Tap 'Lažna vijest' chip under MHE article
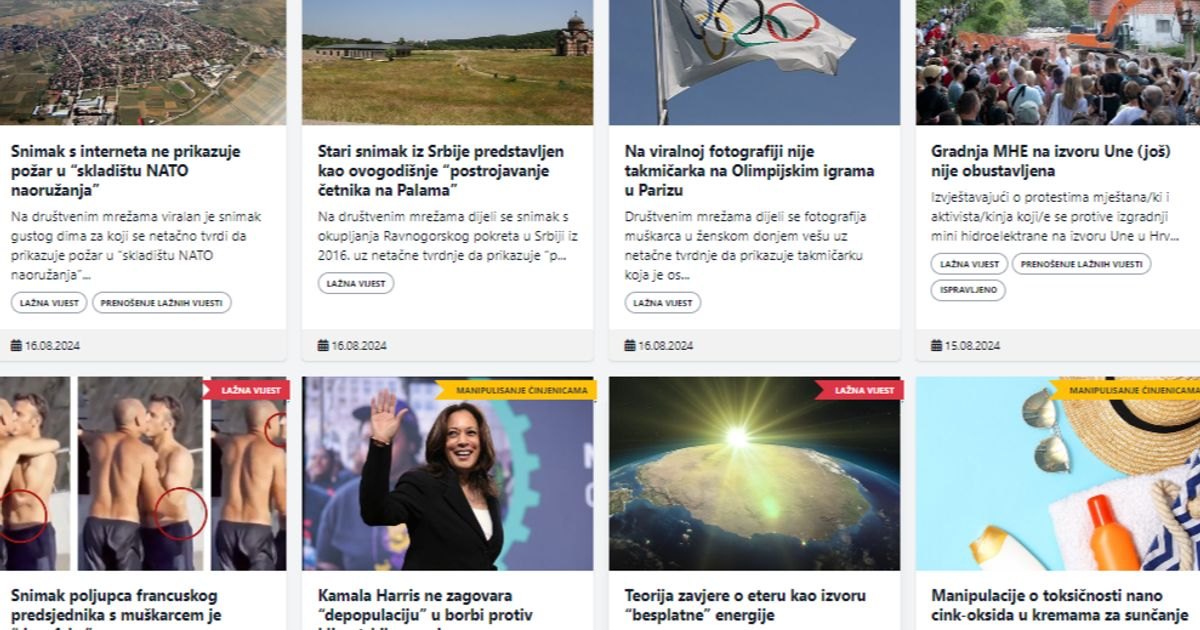 point(969,264)
